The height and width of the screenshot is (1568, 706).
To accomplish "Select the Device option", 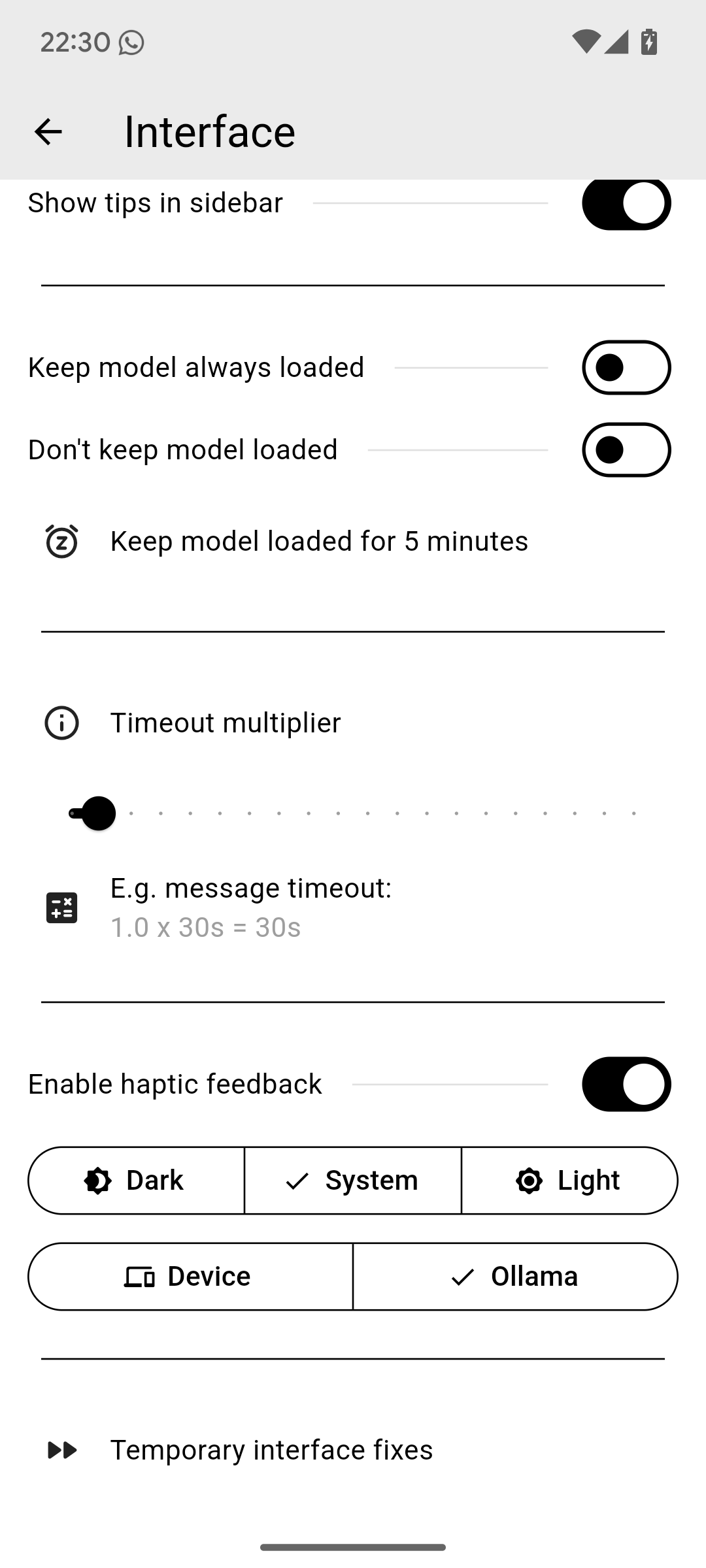I will 190,1277.
